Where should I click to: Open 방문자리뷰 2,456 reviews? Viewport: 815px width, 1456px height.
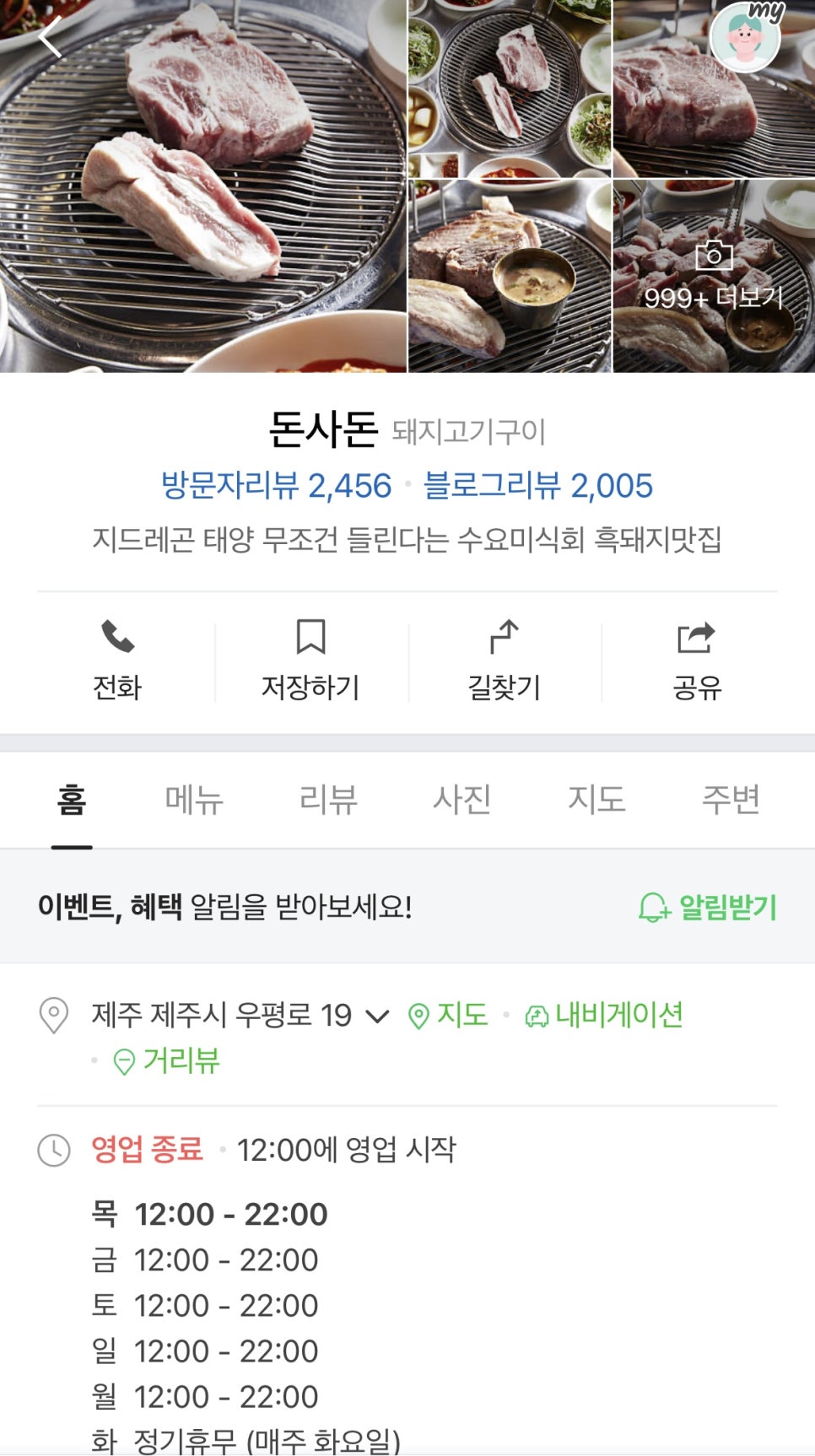276,486
